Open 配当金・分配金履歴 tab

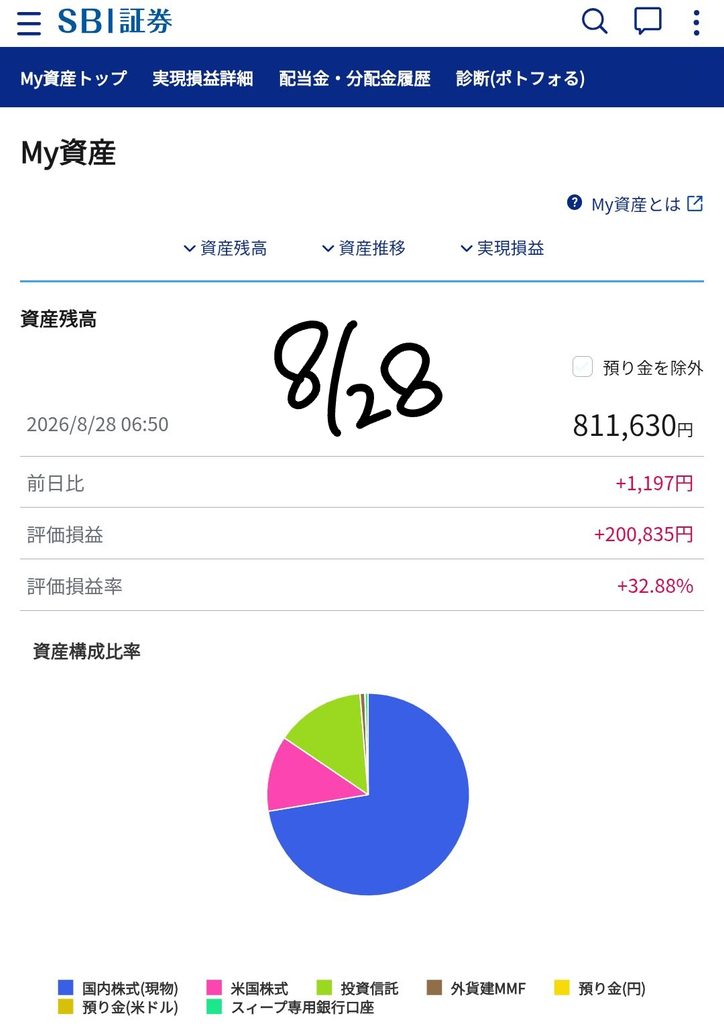click(354, 78)
